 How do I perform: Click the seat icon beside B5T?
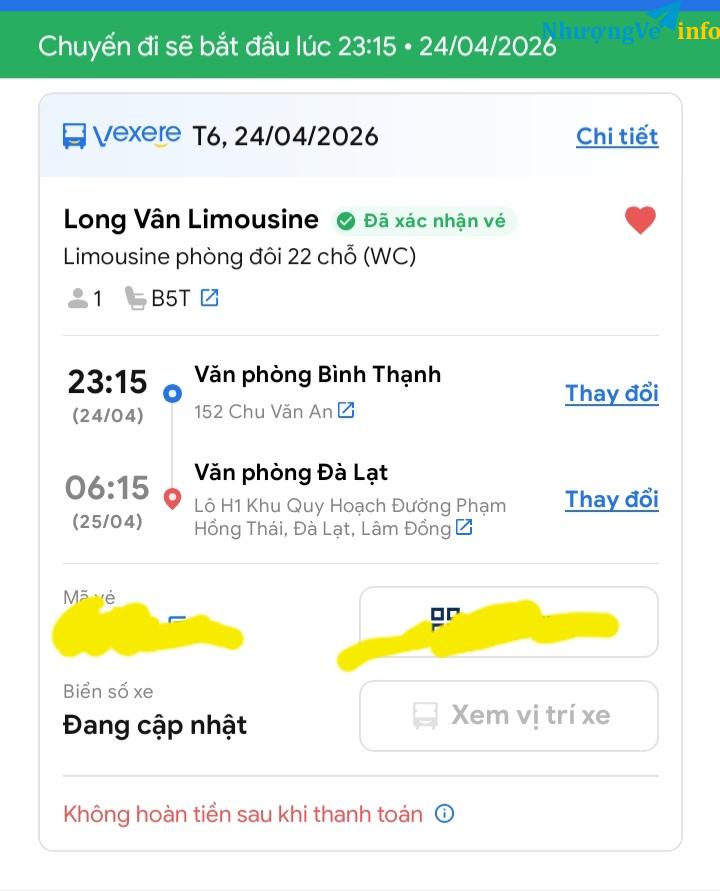135,297
